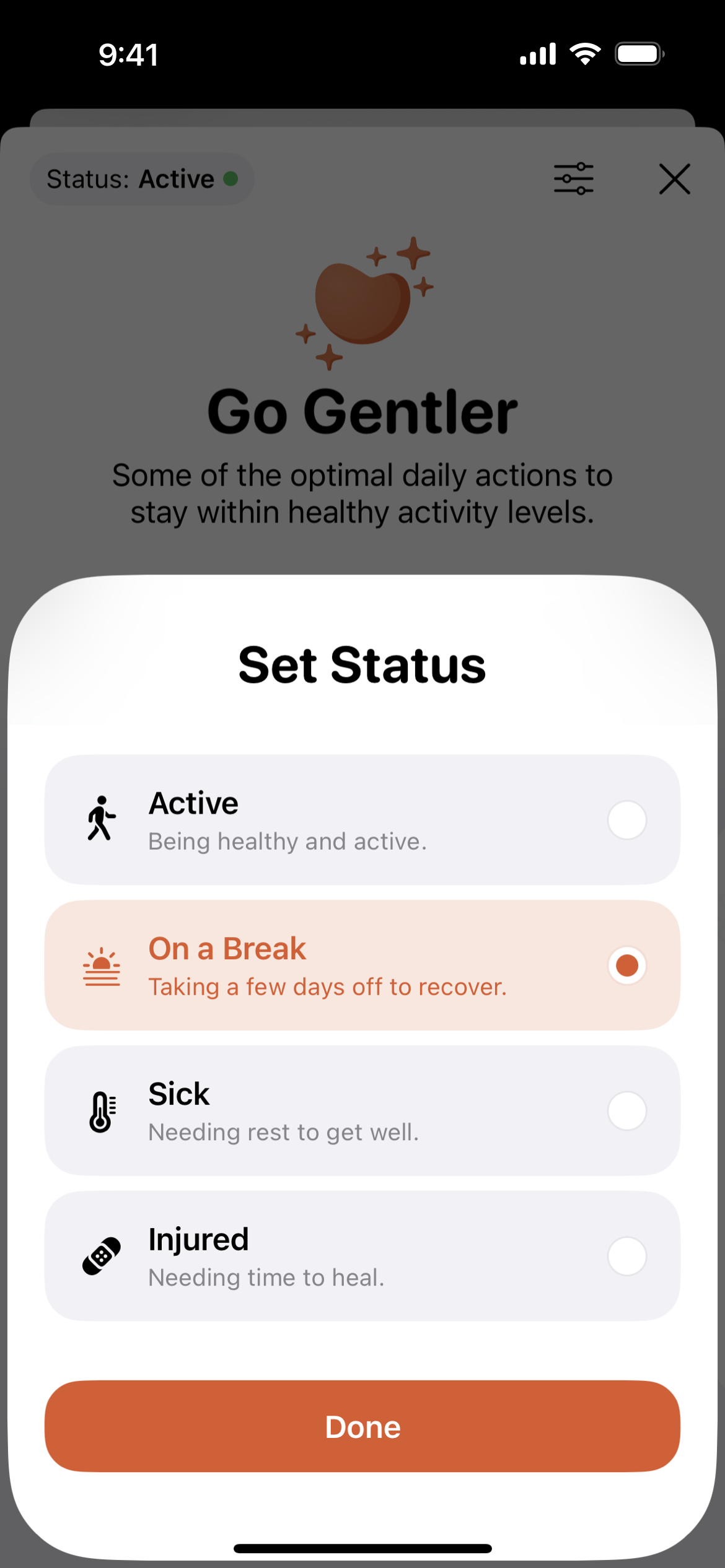Image resolution: width=725 pixels, height=1568 pixels.
Task: Open the sliders settings icon
Action: click(x=573, y=179)
